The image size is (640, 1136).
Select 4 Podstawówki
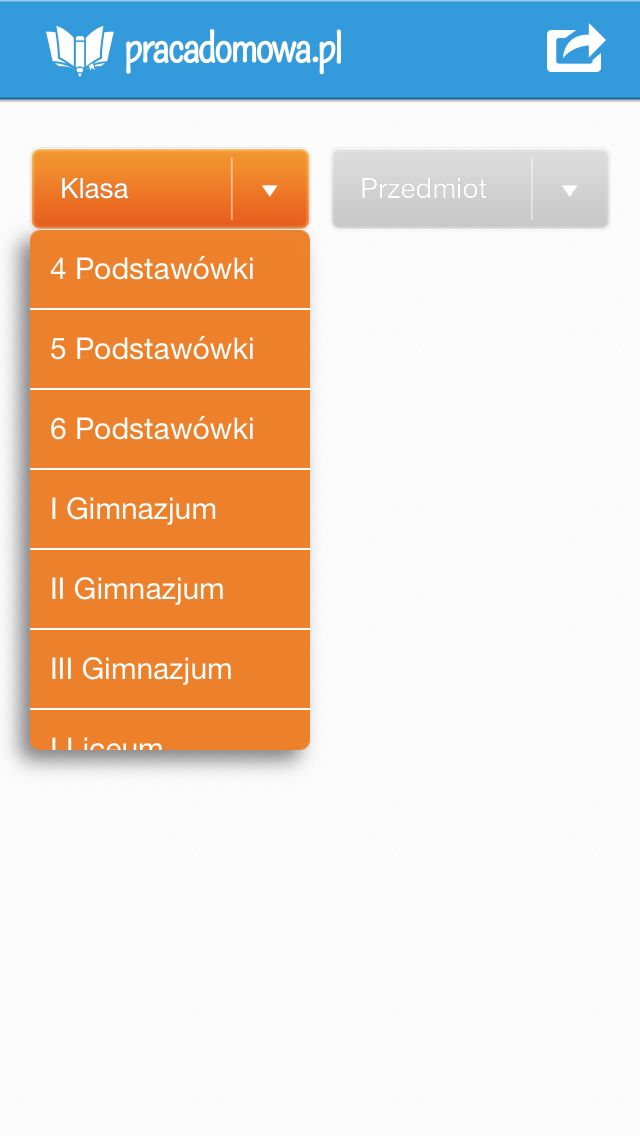tap(170, 270)
